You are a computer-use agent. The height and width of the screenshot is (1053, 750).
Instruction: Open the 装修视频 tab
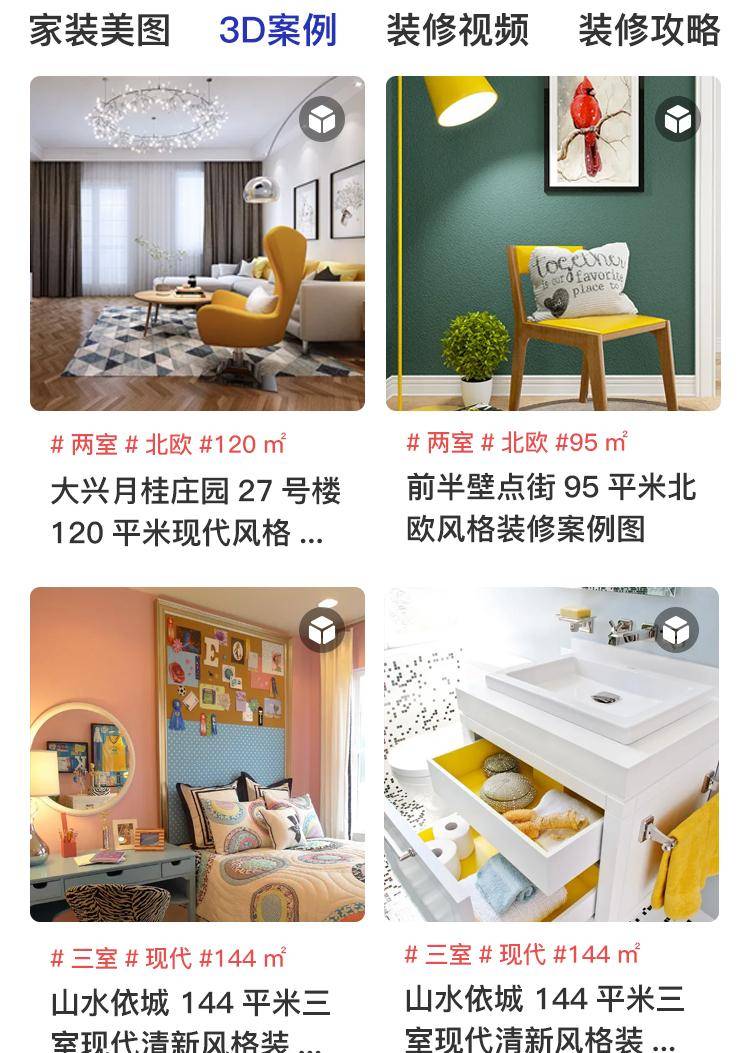tap(457, 31)
